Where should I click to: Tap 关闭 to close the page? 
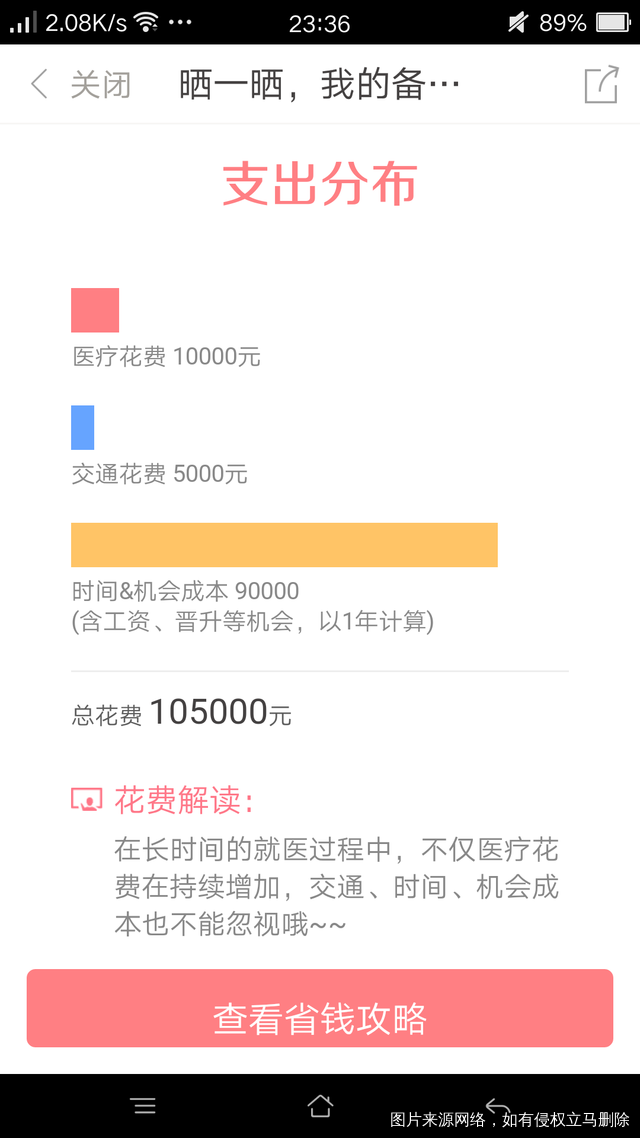[x=100, y=84]
